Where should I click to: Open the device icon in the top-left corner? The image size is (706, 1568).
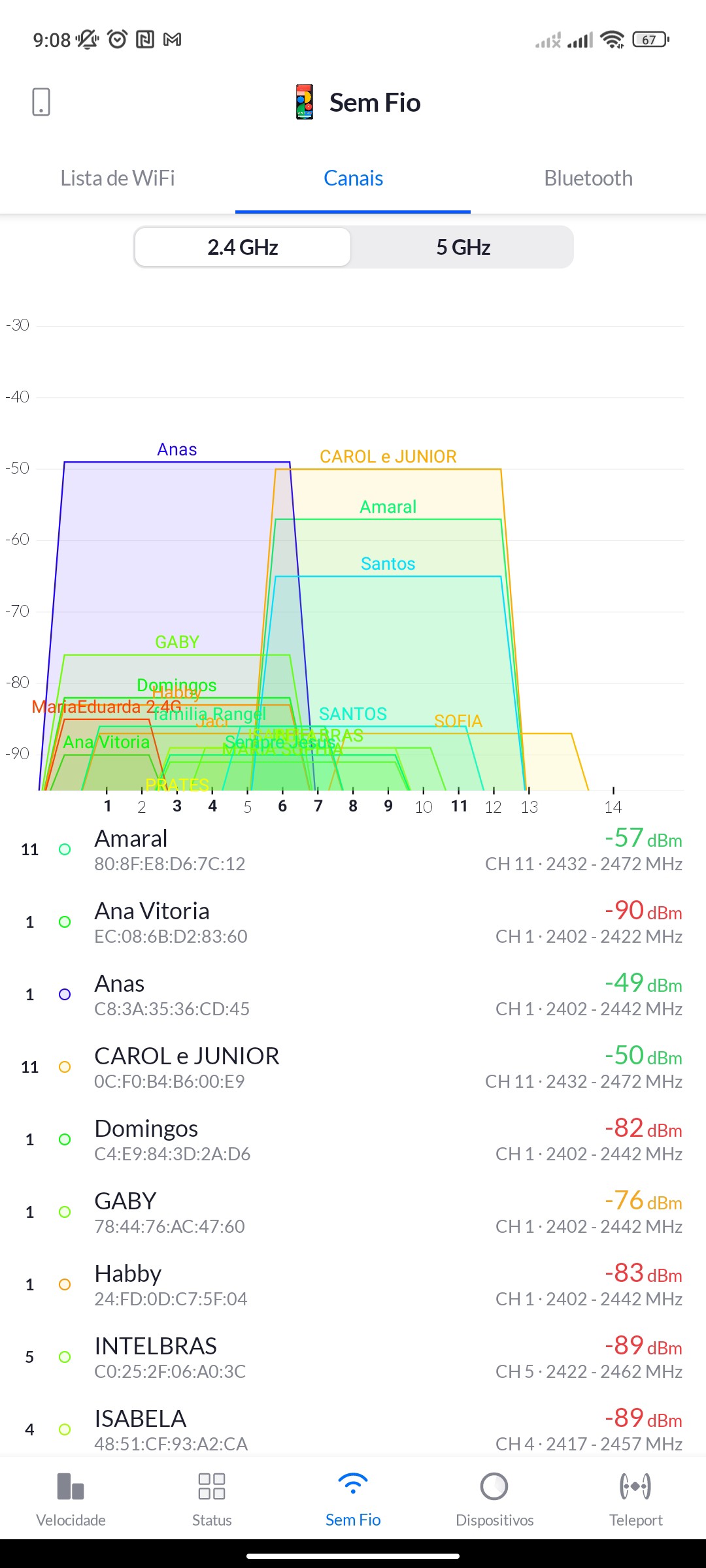click(x=41, y=102)
